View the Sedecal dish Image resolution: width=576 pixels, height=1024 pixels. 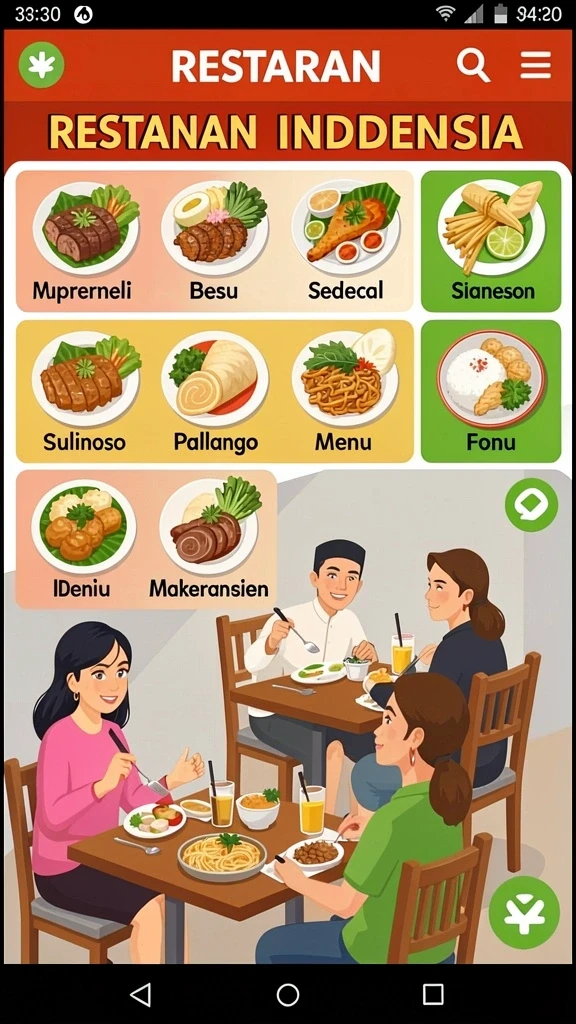[345, 242]
